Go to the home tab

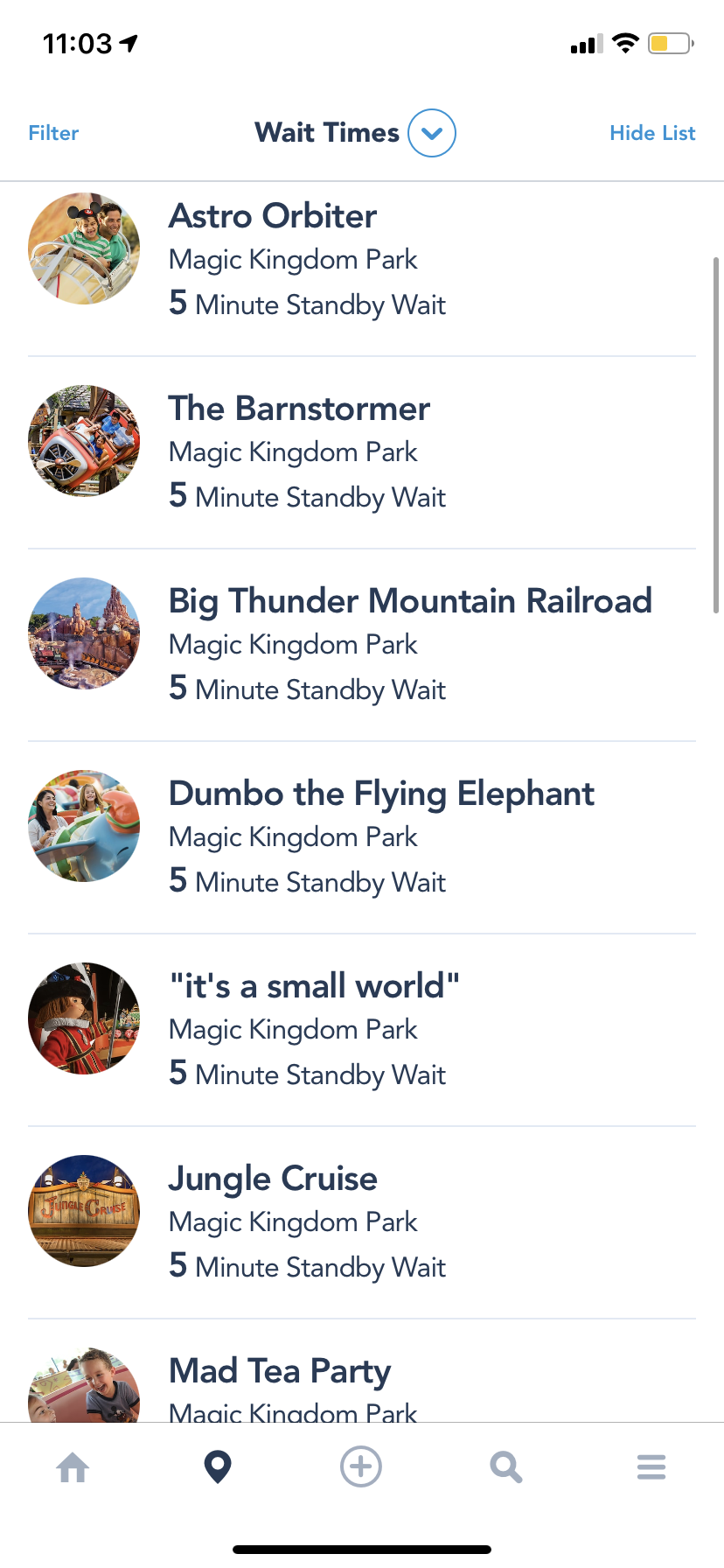pos(73,1467)
